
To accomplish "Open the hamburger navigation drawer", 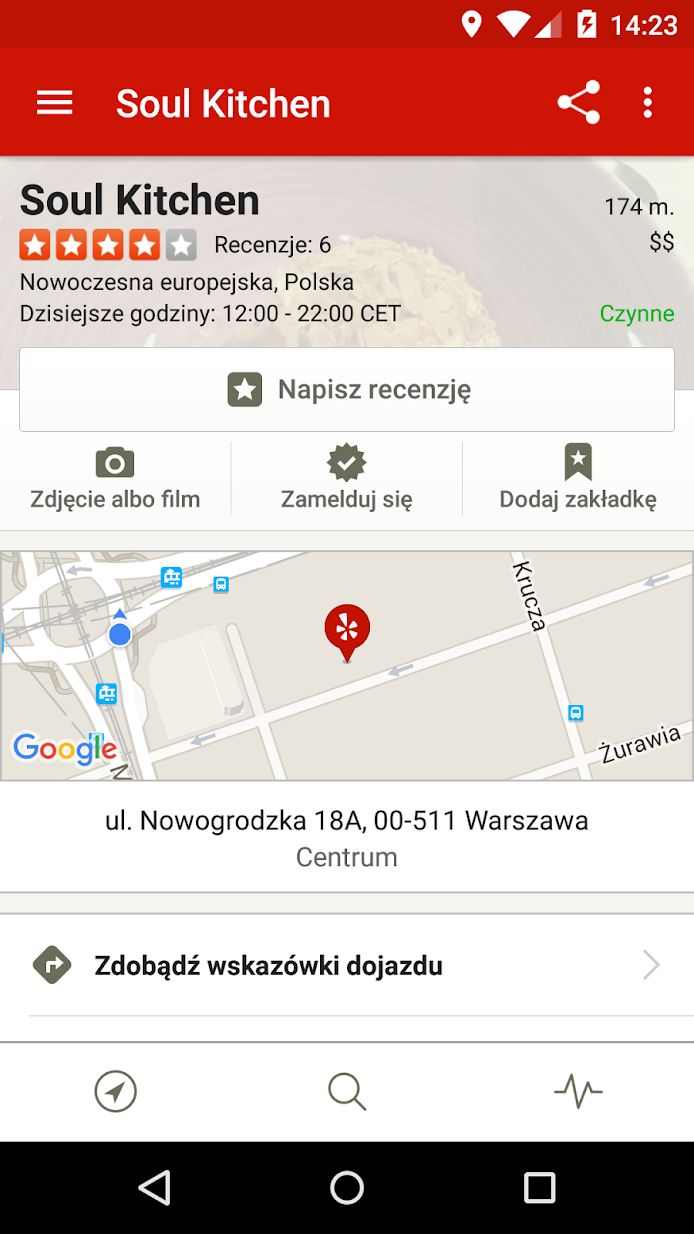I will (x=55, y=103).
